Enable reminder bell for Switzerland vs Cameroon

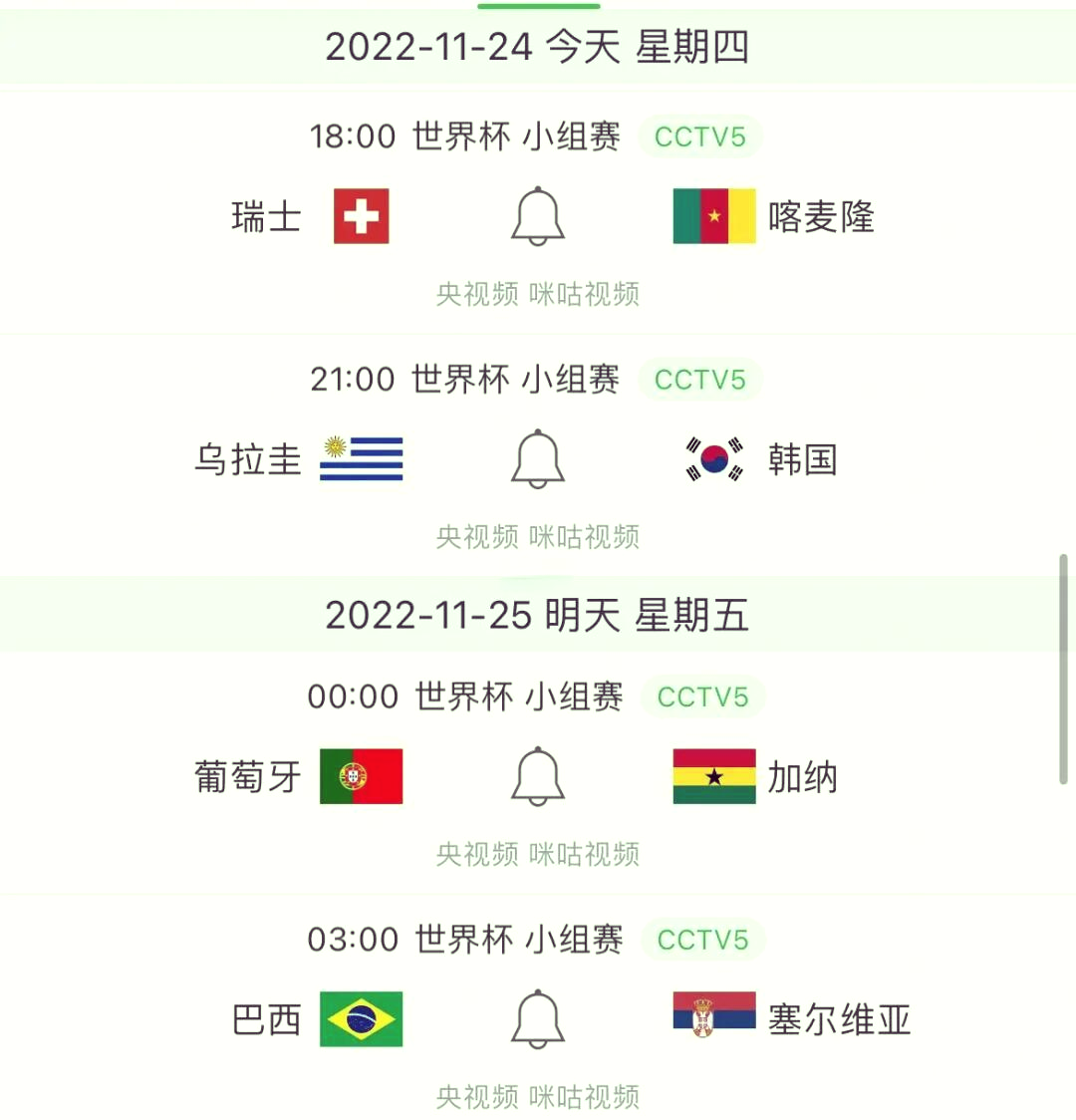[538, 215]
